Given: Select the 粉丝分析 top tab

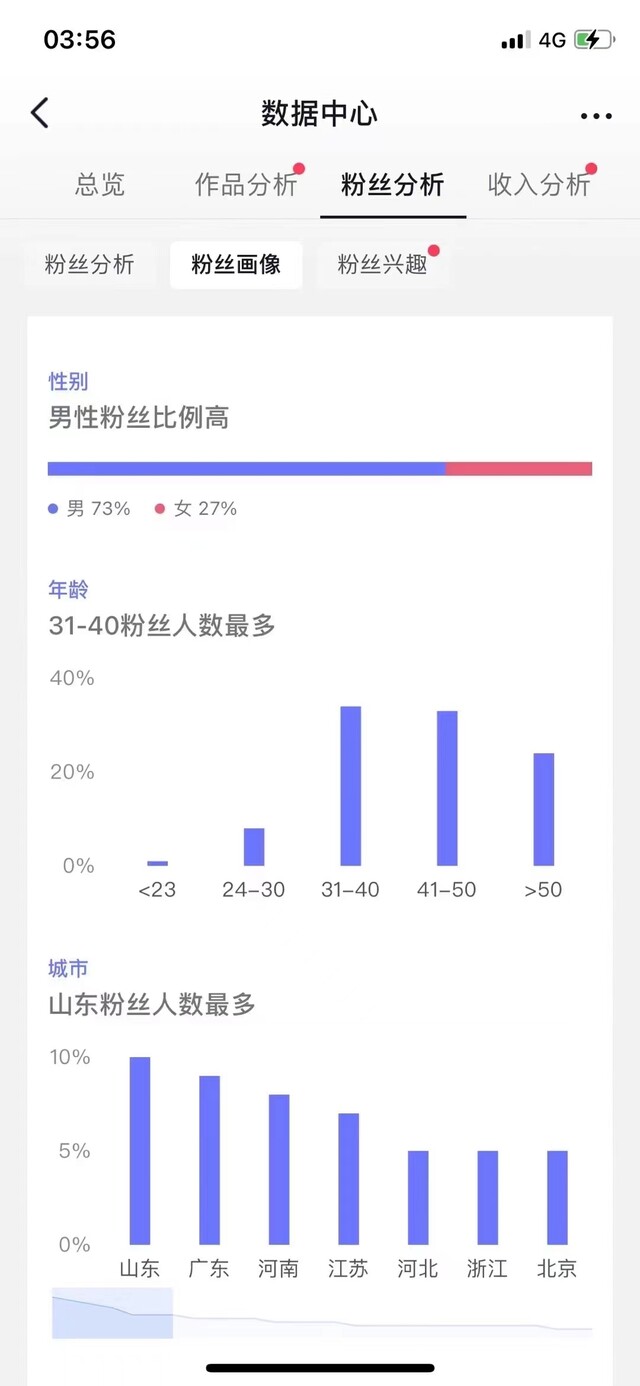Looking at the screenshot, I should pyautogui.click(x=393, y=185).
